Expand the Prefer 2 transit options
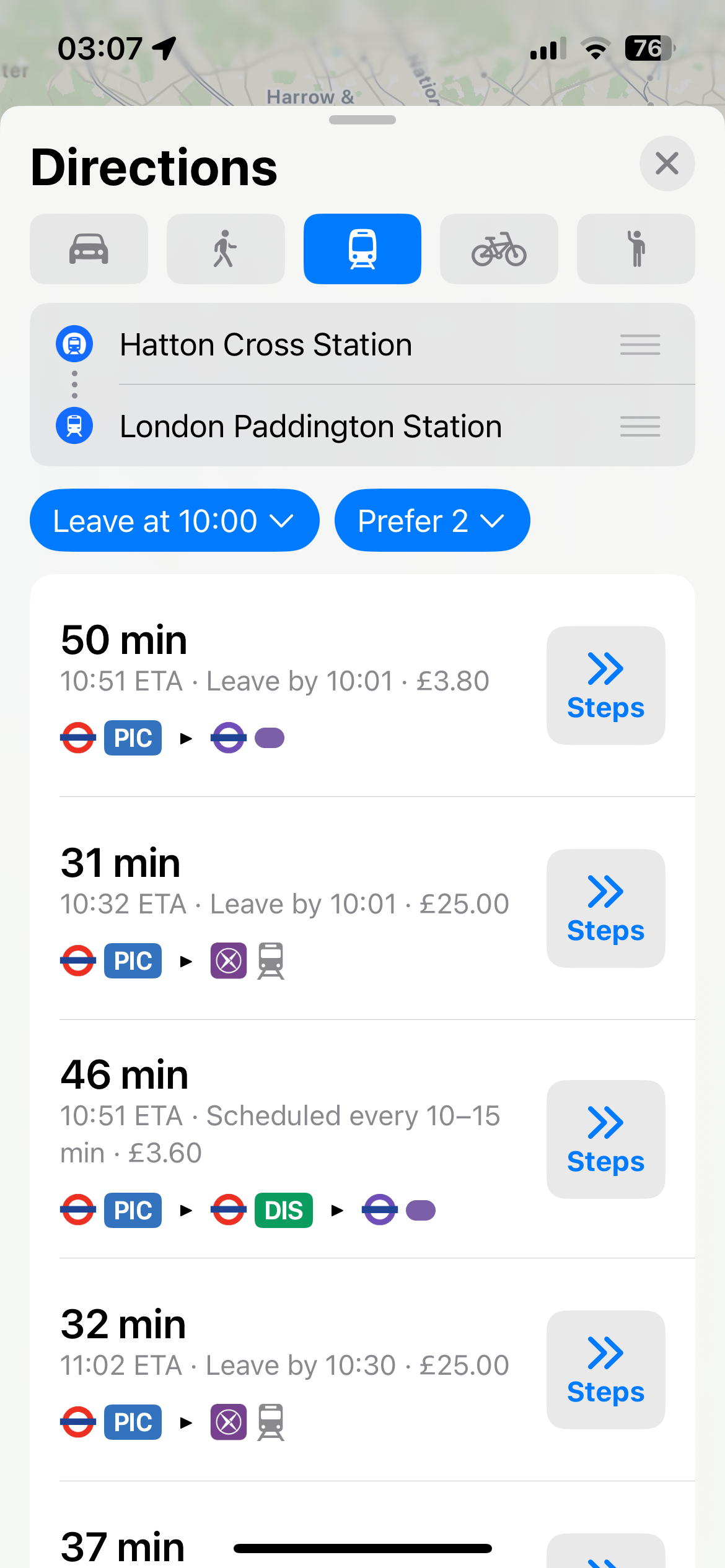The image size is (725, 1568). 432,521
